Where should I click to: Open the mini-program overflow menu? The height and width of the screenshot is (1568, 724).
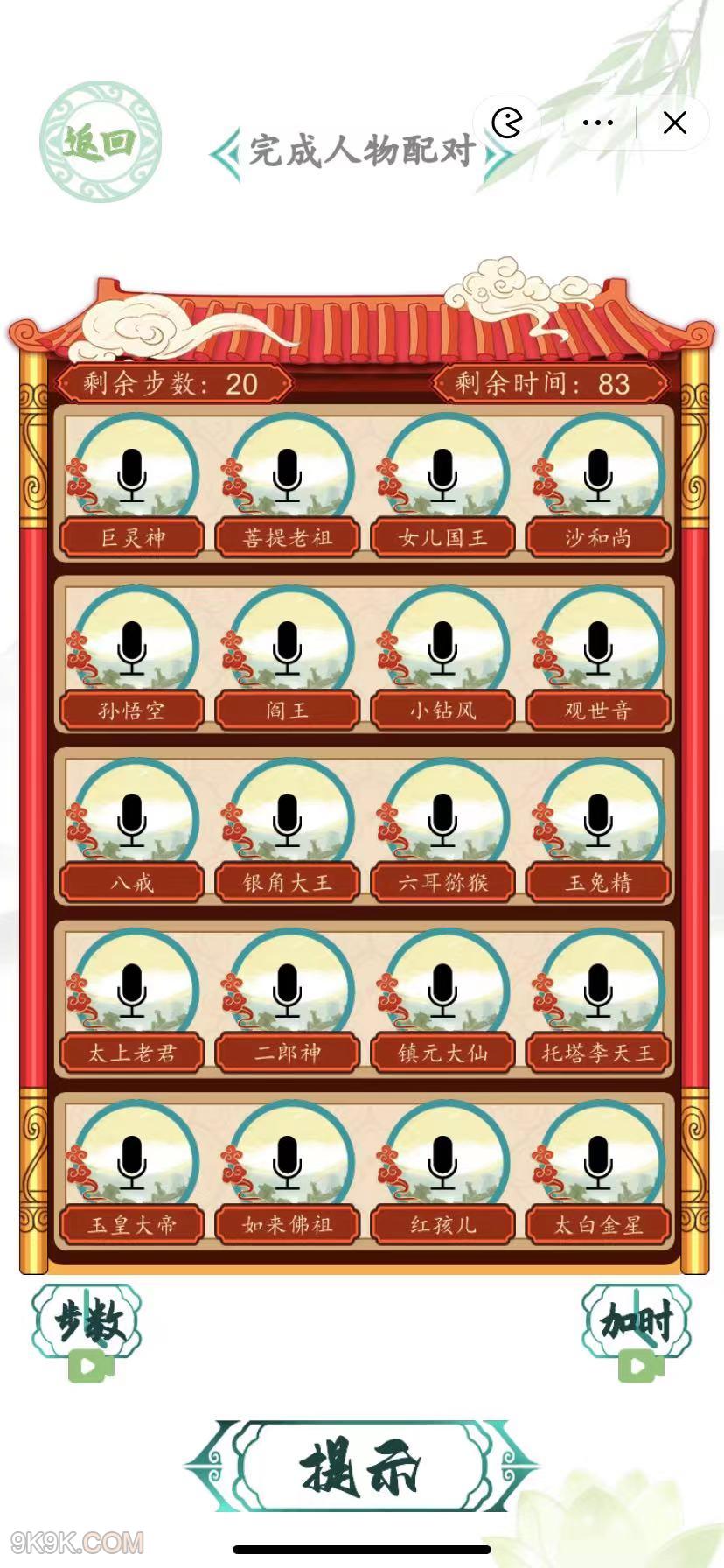[597, 122]
